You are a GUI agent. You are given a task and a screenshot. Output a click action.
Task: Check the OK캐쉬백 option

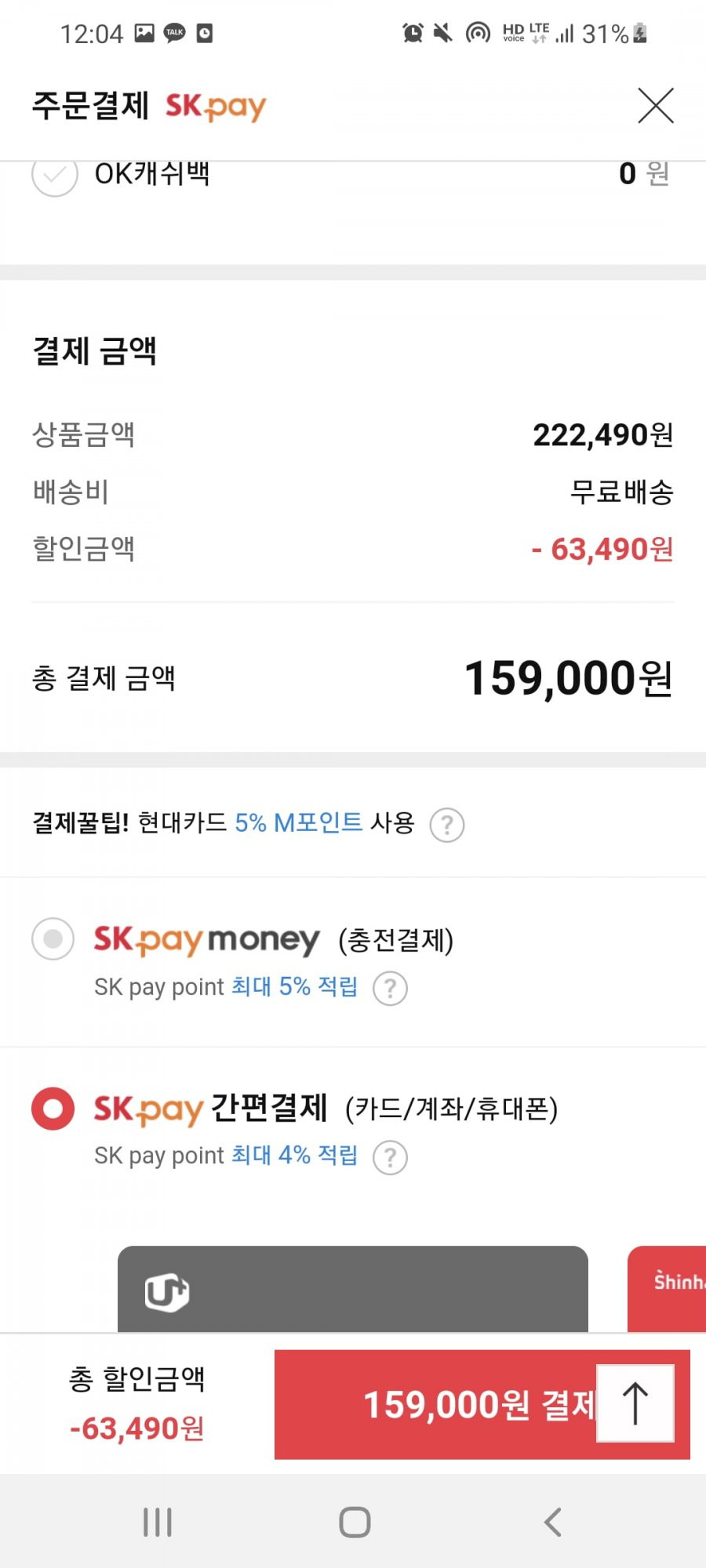(x=54, y=176)
